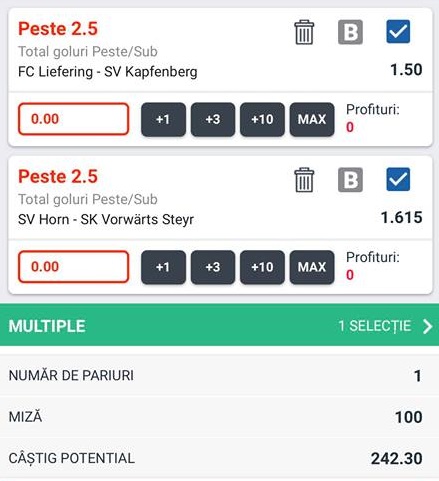Expand the MULTIPLE 1 selecție section
This screenshot has height=481, width=439.
point(219,325)
